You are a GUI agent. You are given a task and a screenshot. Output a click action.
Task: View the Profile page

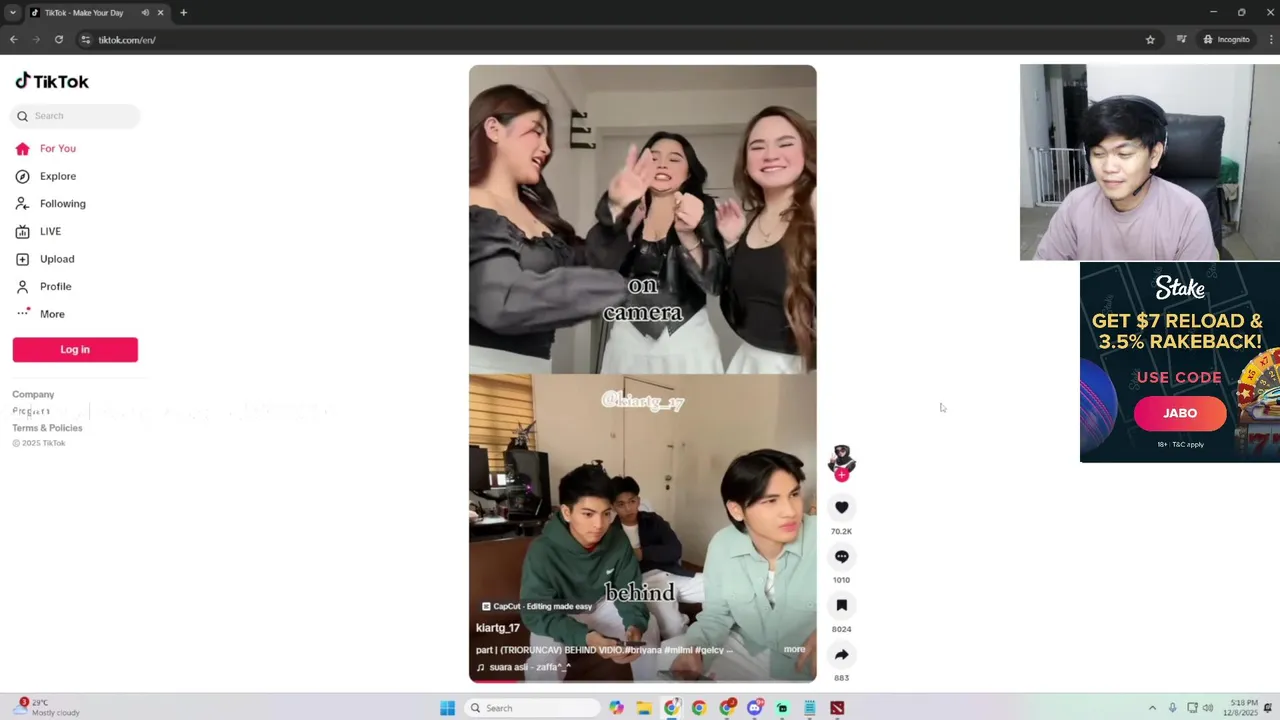coord(55,286)
